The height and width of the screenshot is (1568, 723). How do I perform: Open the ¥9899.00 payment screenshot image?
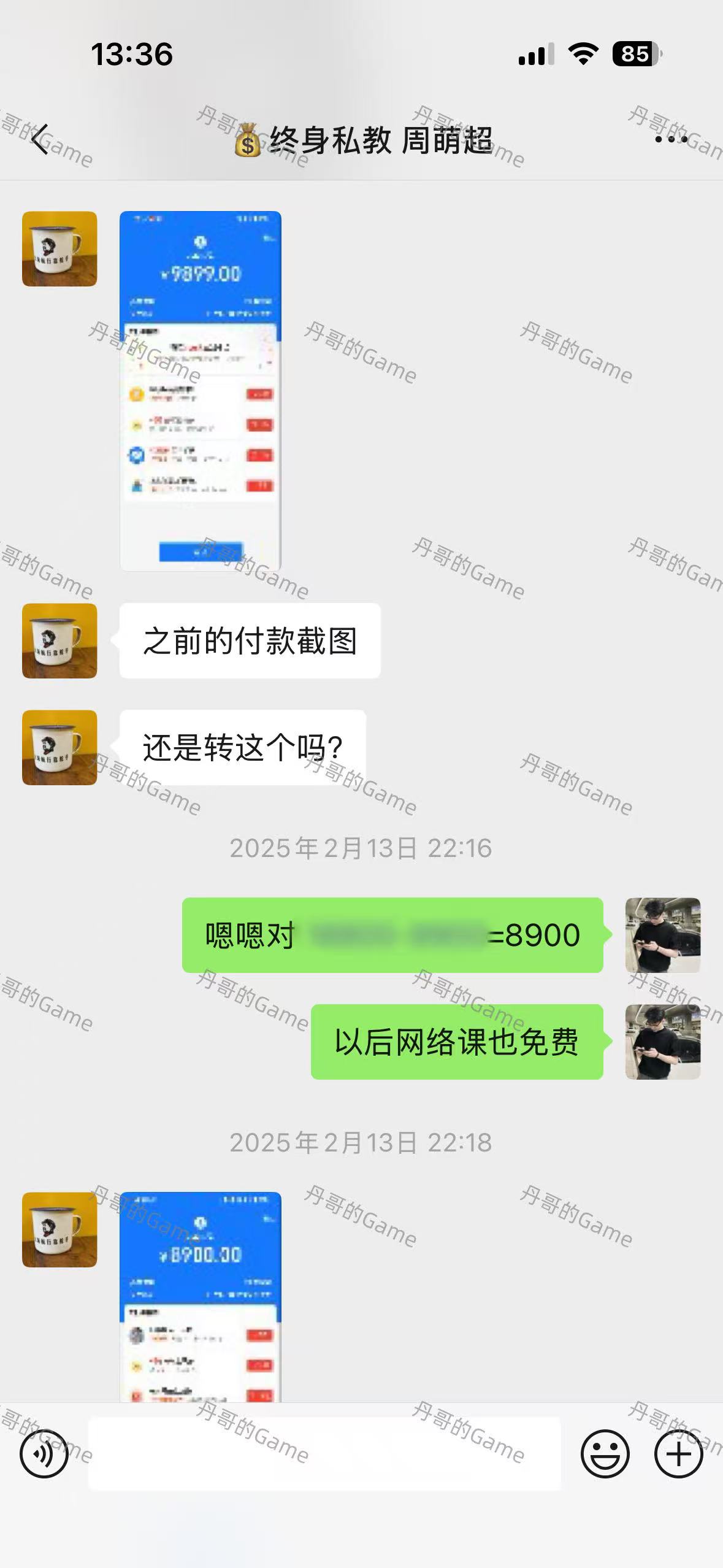click(x=200, y=391)
